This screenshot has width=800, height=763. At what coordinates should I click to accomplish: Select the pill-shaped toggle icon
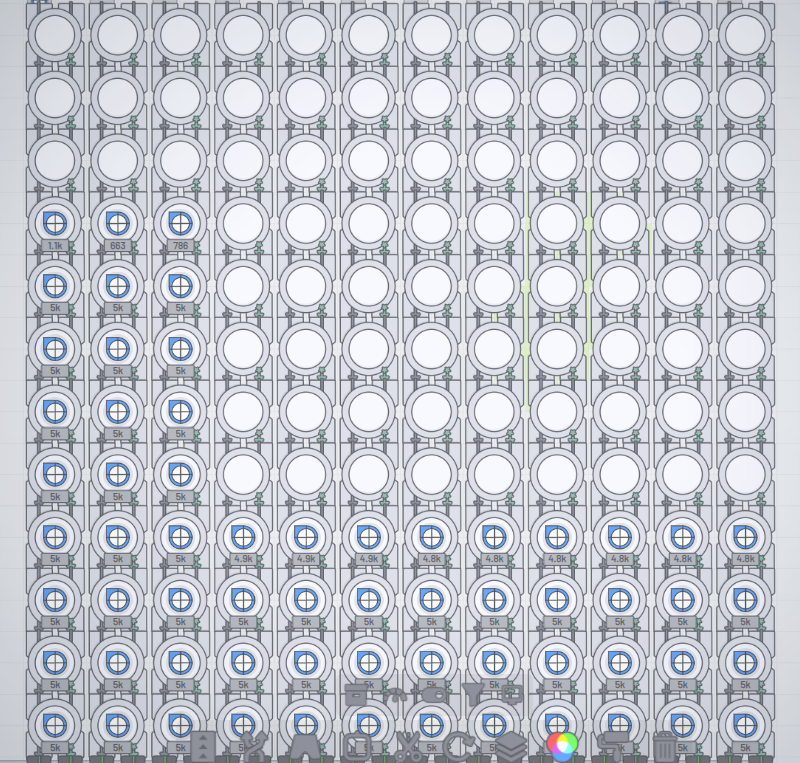[434, 695]
